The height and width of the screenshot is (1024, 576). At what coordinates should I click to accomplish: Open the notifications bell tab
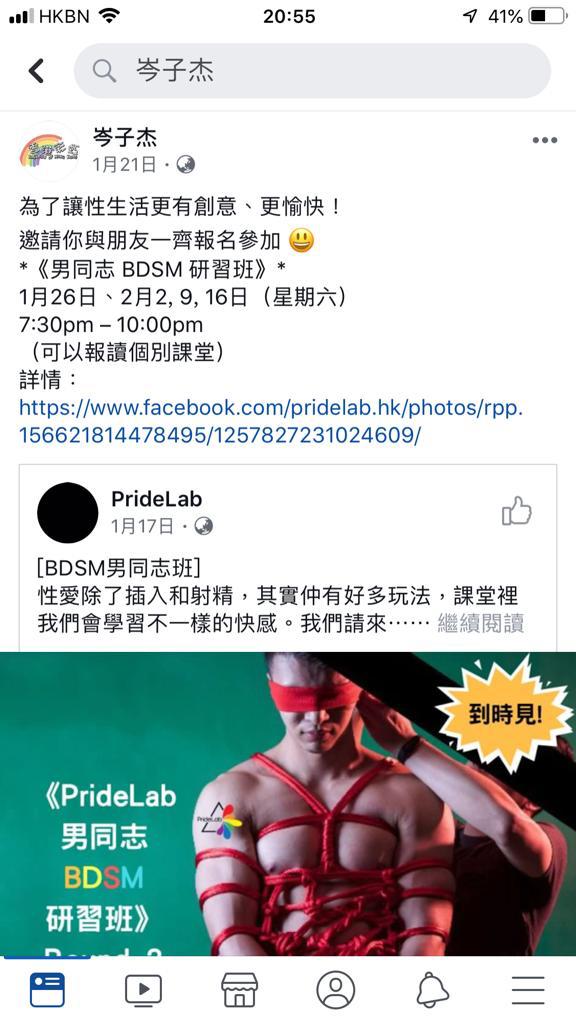pos(432,990)
